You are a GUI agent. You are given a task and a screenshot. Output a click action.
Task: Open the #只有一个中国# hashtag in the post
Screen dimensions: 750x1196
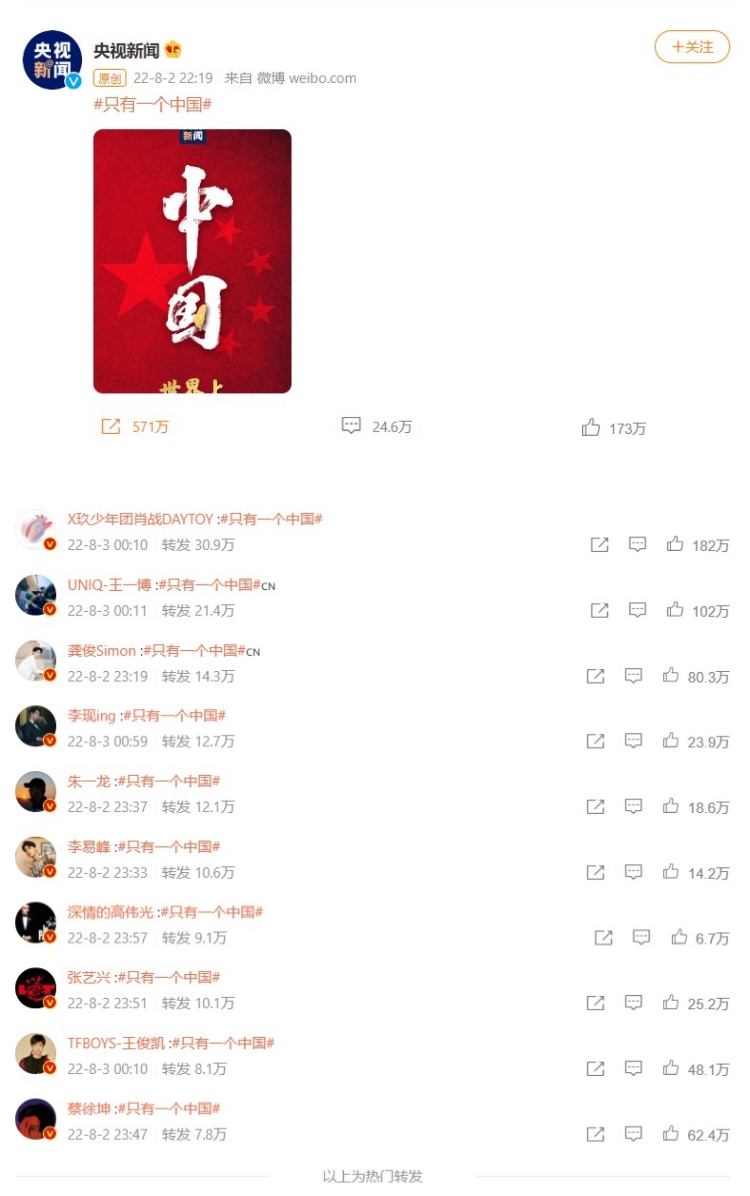coord(152,104)
